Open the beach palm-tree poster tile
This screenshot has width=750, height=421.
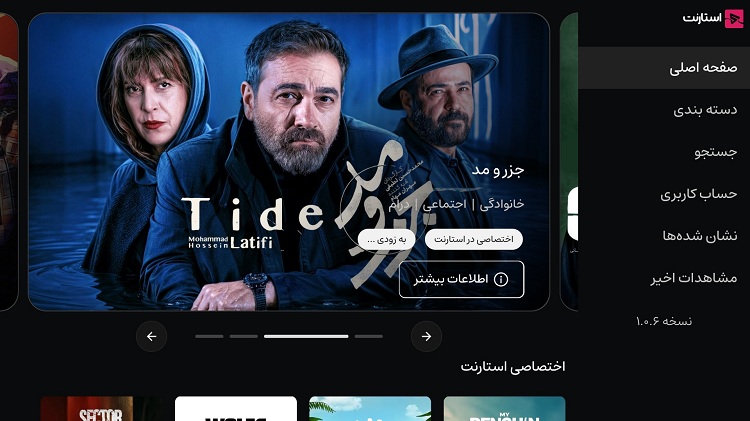pyautogui.click(x=370, y=409)
